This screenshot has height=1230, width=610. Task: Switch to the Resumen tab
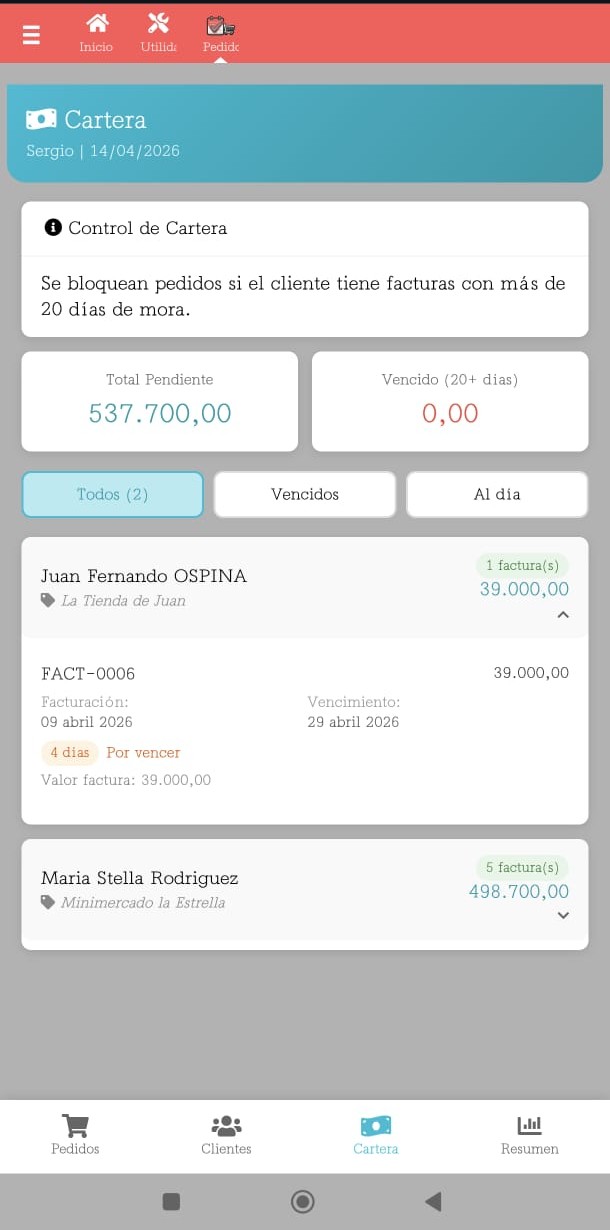pos(529,1136)
